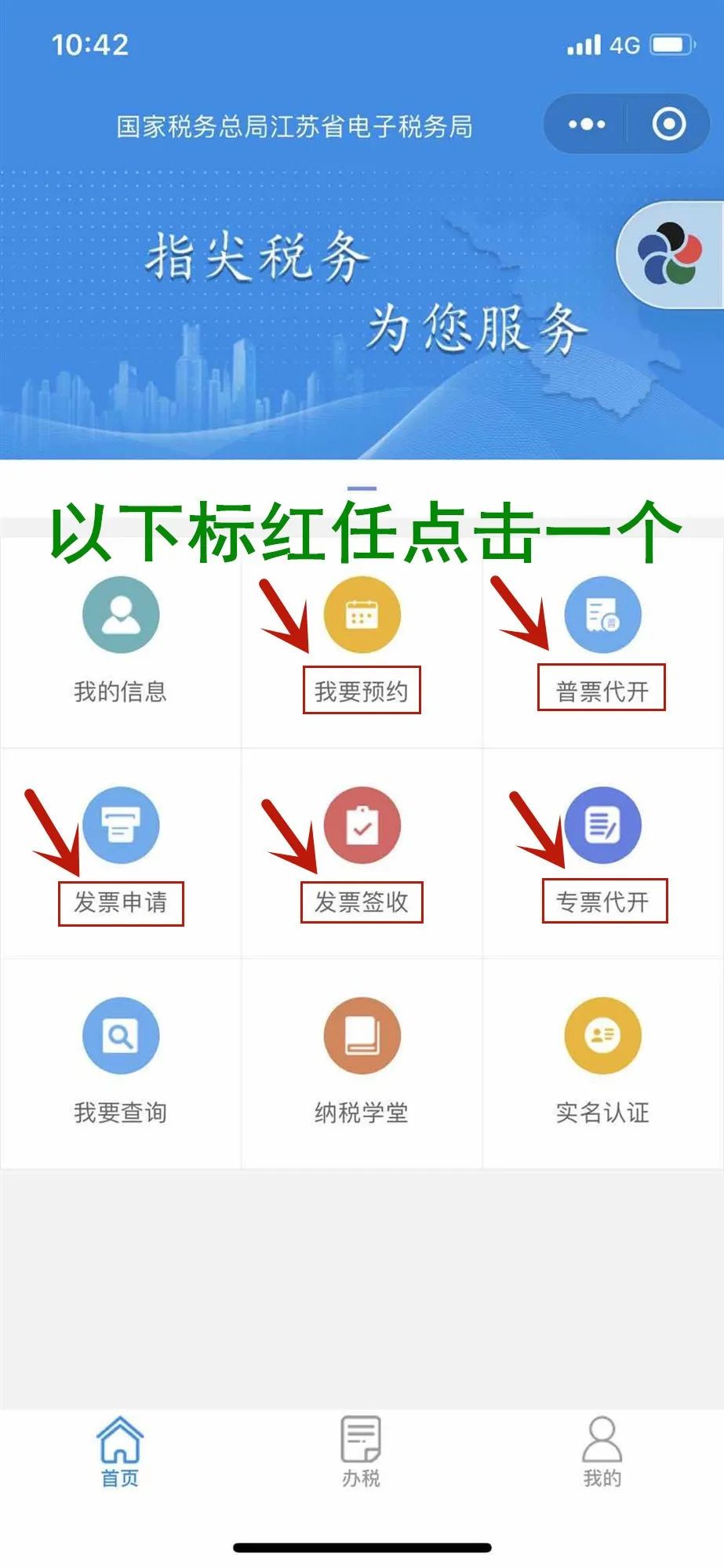Open 我要查询
This screenshot has height=1568, width=724.
[121, 1061]
